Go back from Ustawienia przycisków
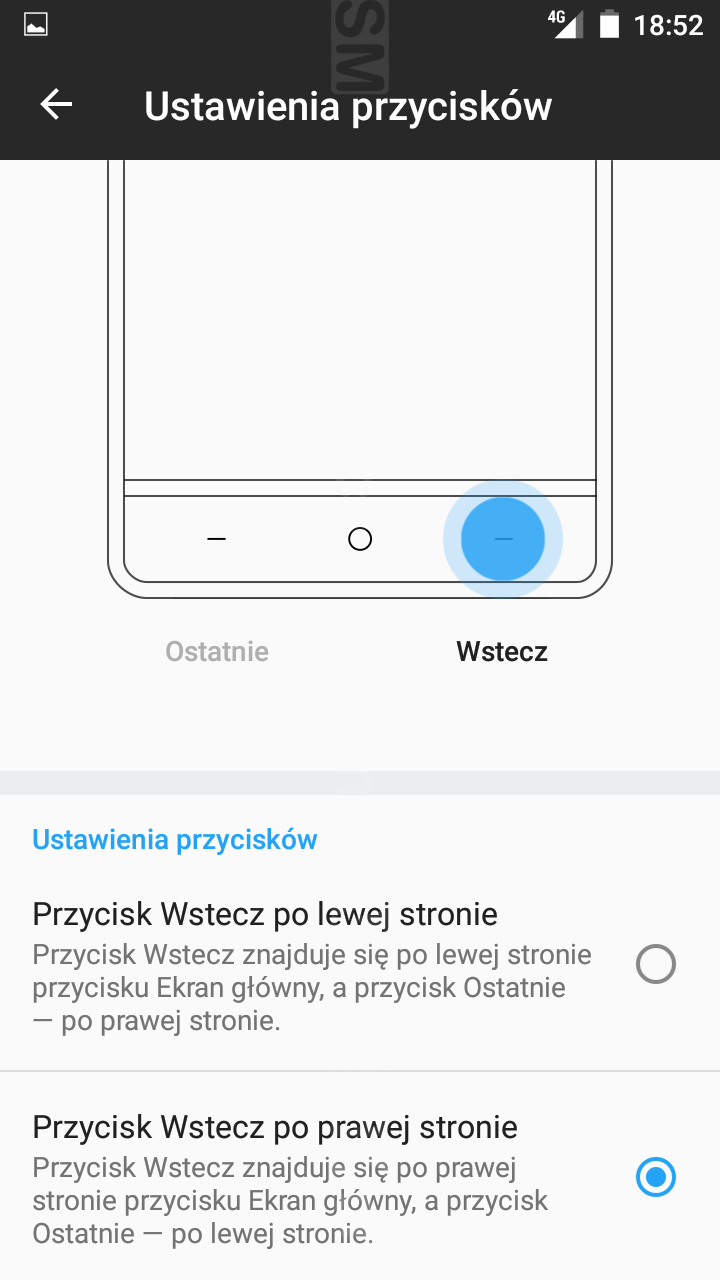This screenshot has width=720, height=1280. point(56,105)
